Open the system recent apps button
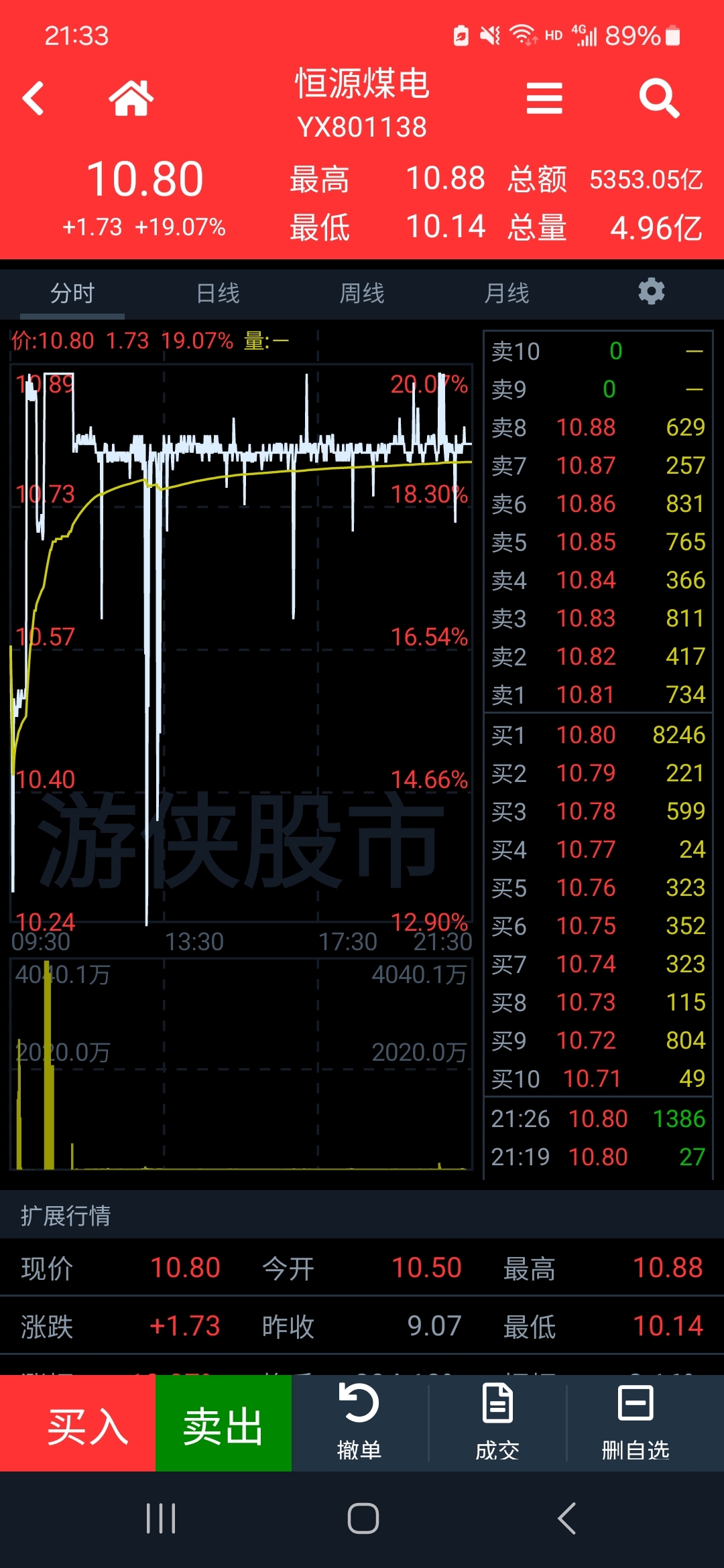This screenshot has height=1568, width=724. point(161,1518)
